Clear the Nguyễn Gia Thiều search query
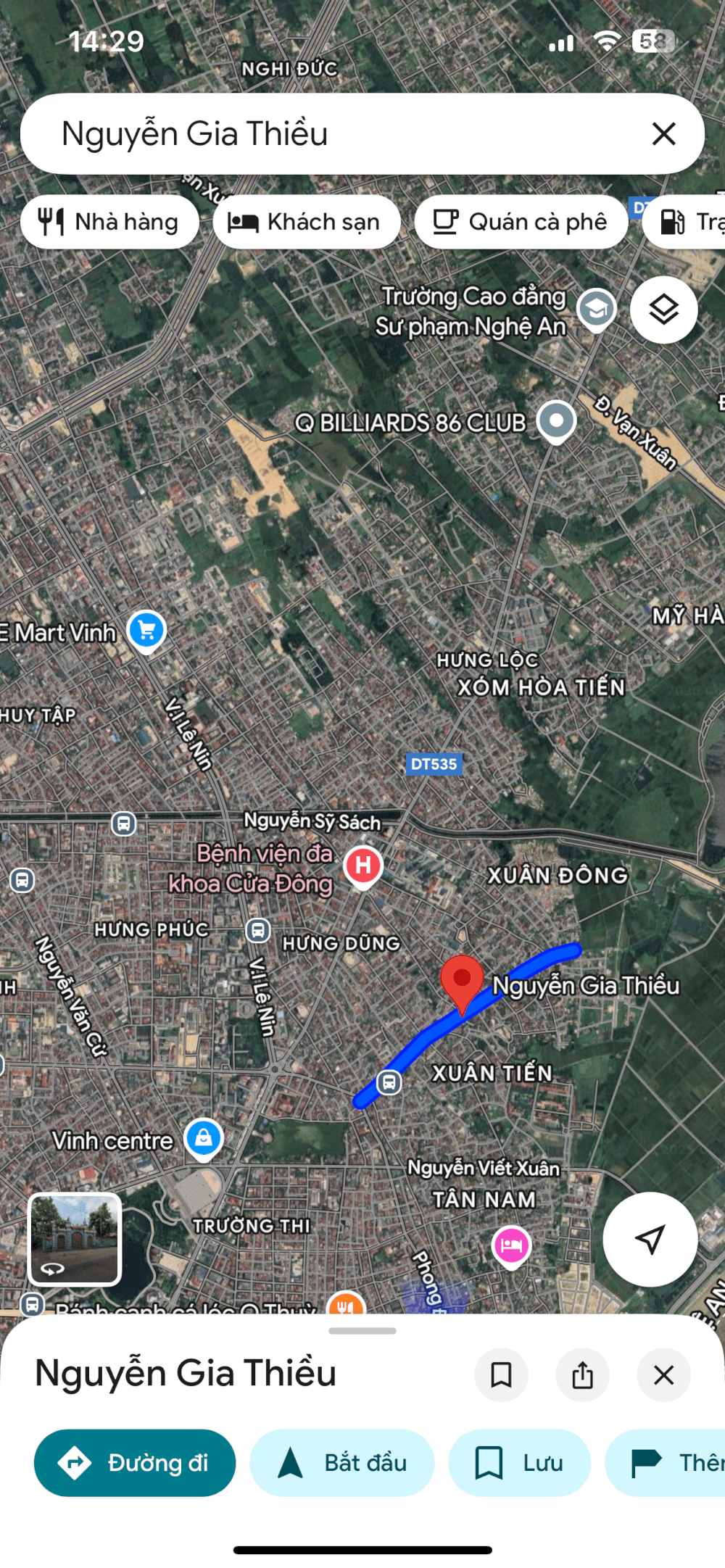 [663, 133]
